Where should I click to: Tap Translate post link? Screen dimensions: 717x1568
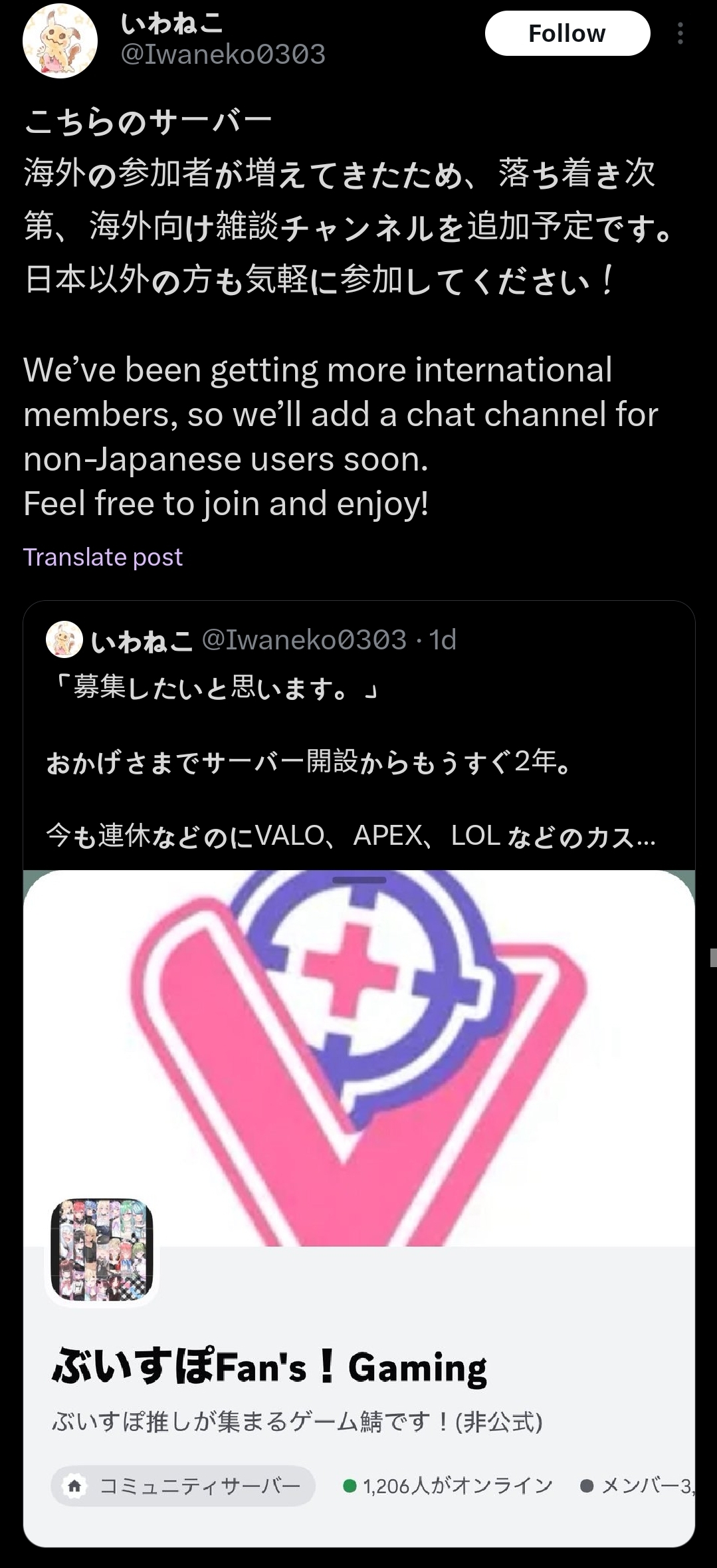coord(102,557)
